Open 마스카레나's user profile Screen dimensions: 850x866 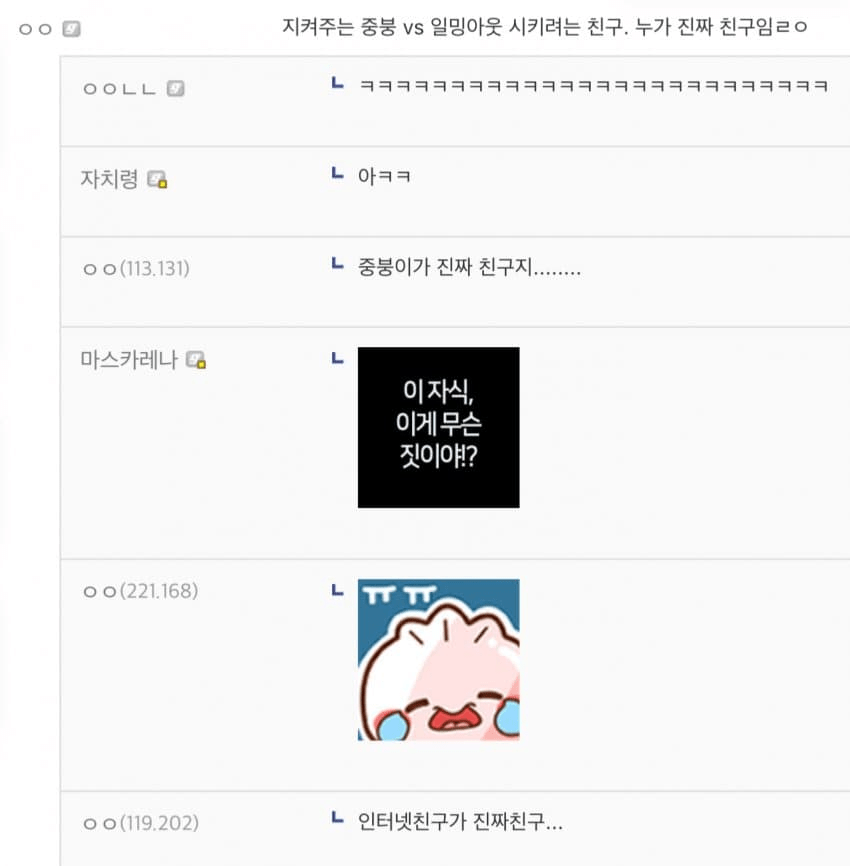[129, 360]
